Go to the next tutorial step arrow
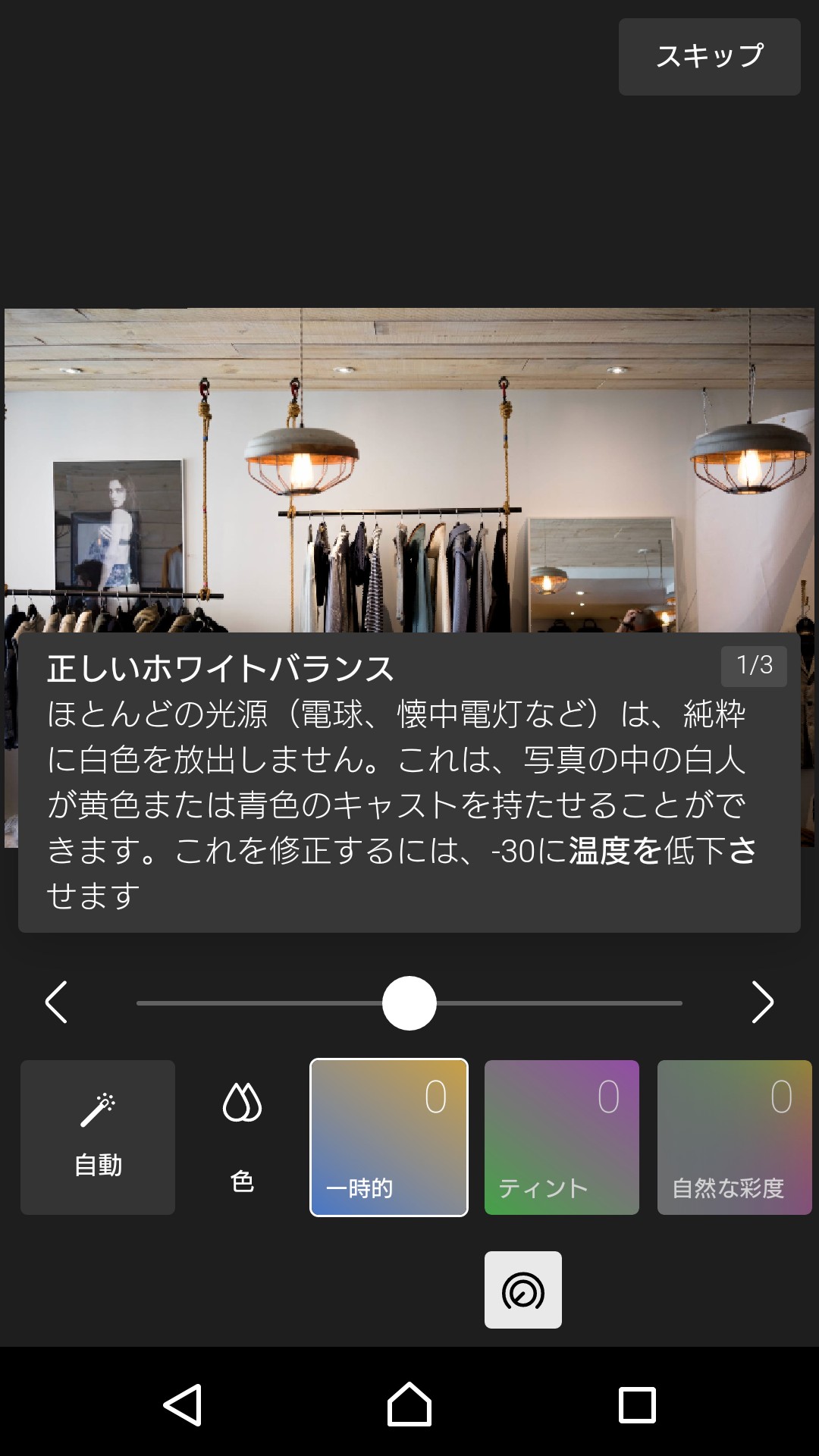This screenshot has height=1456, width=819. pyautogui.click(x=762, y=1003)
